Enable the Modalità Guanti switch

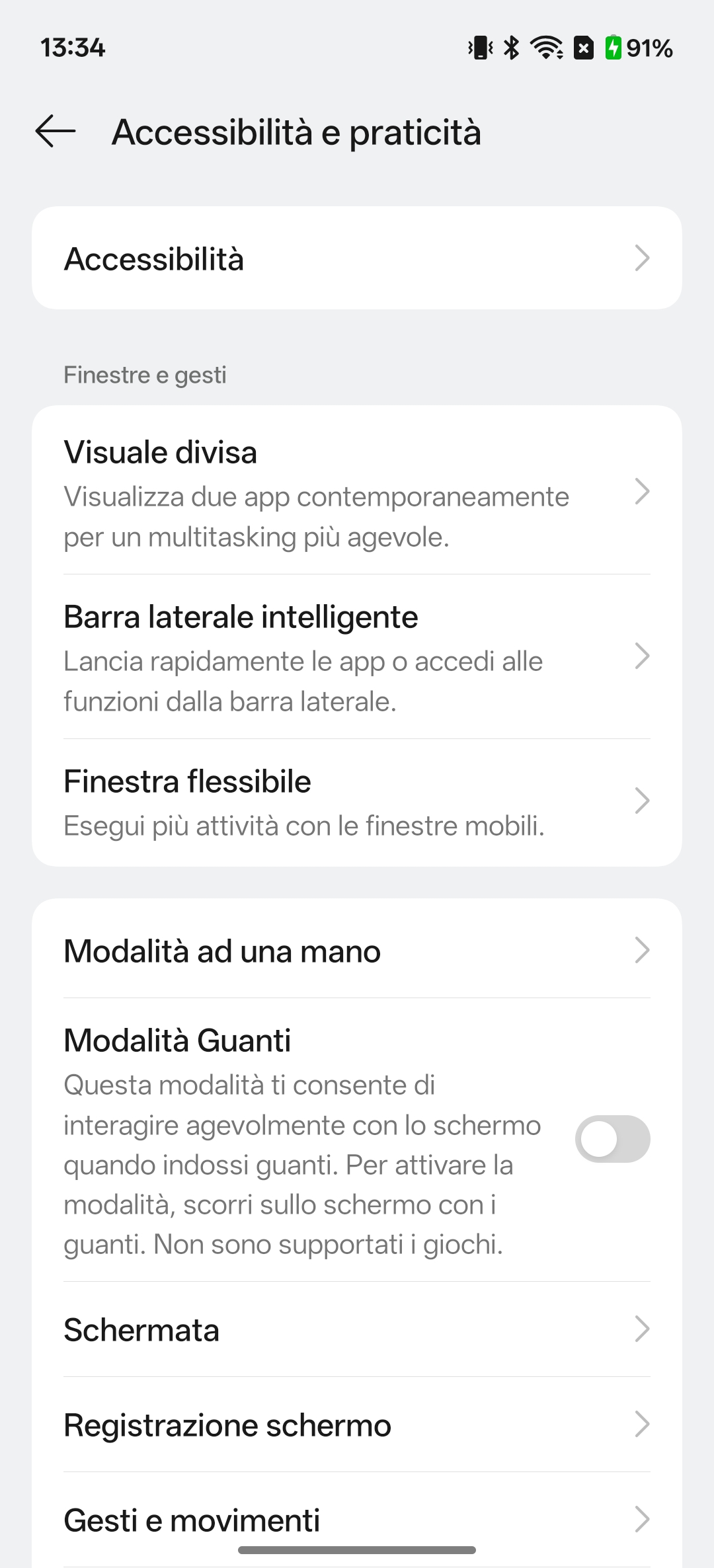tap(612, 1139)
